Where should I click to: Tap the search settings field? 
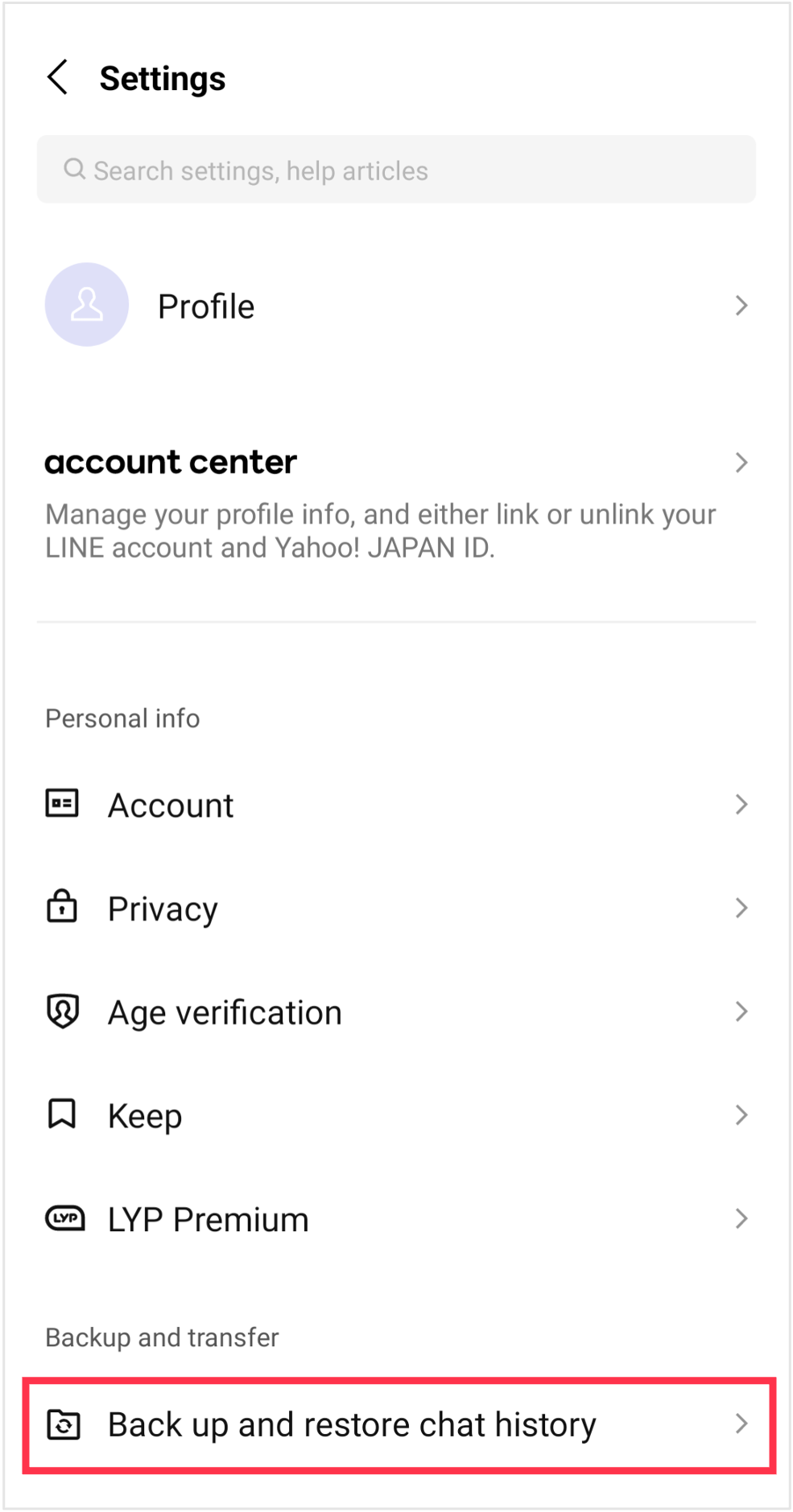(x=396, y=170)
